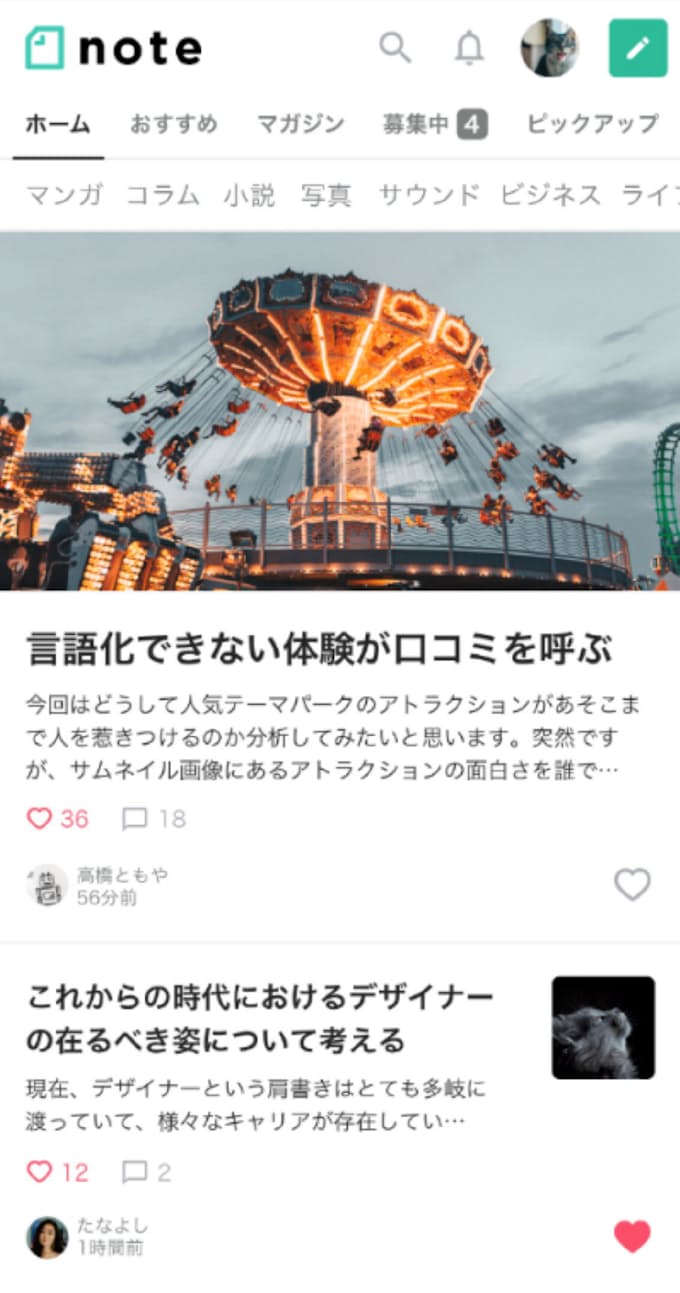The height and width of the screenshot is (1293, 680).
Task: Select the サウンド category
Action: click(429, 195)
